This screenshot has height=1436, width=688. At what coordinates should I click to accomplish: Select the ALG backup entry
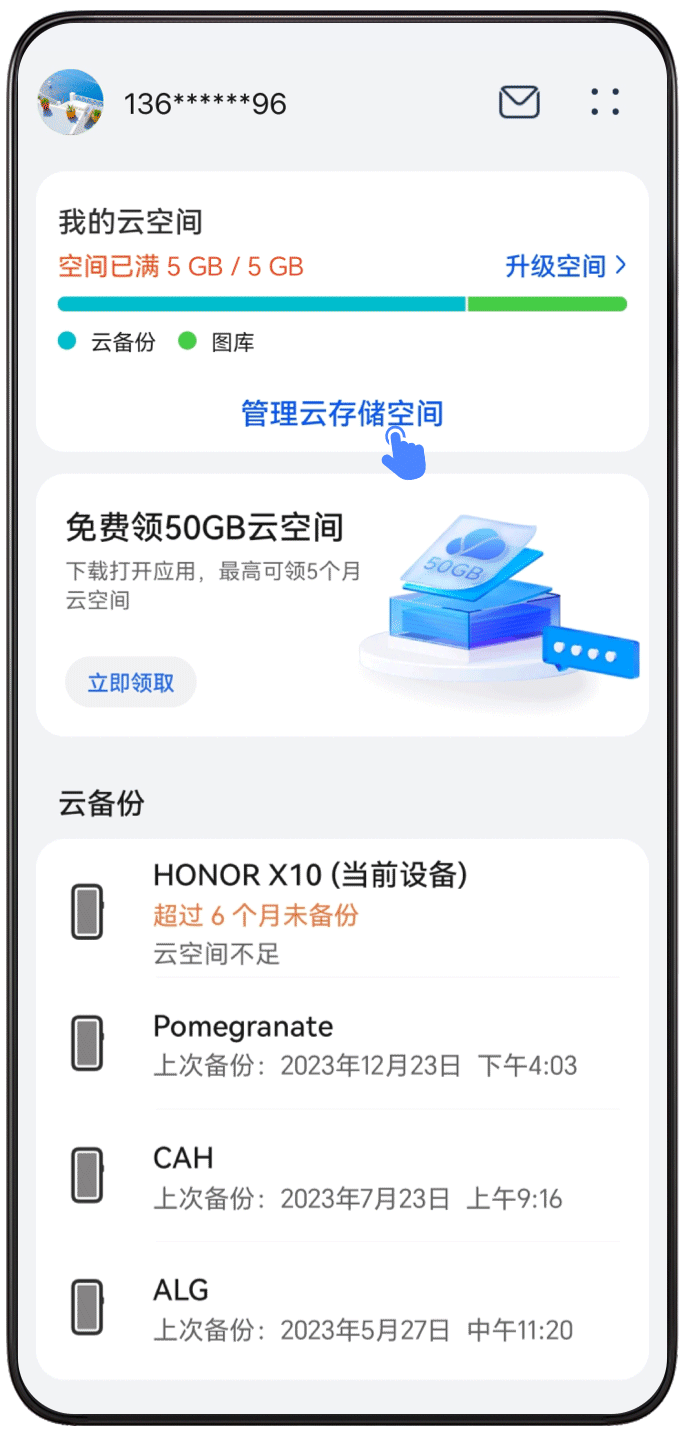[x=342, y=1308]
